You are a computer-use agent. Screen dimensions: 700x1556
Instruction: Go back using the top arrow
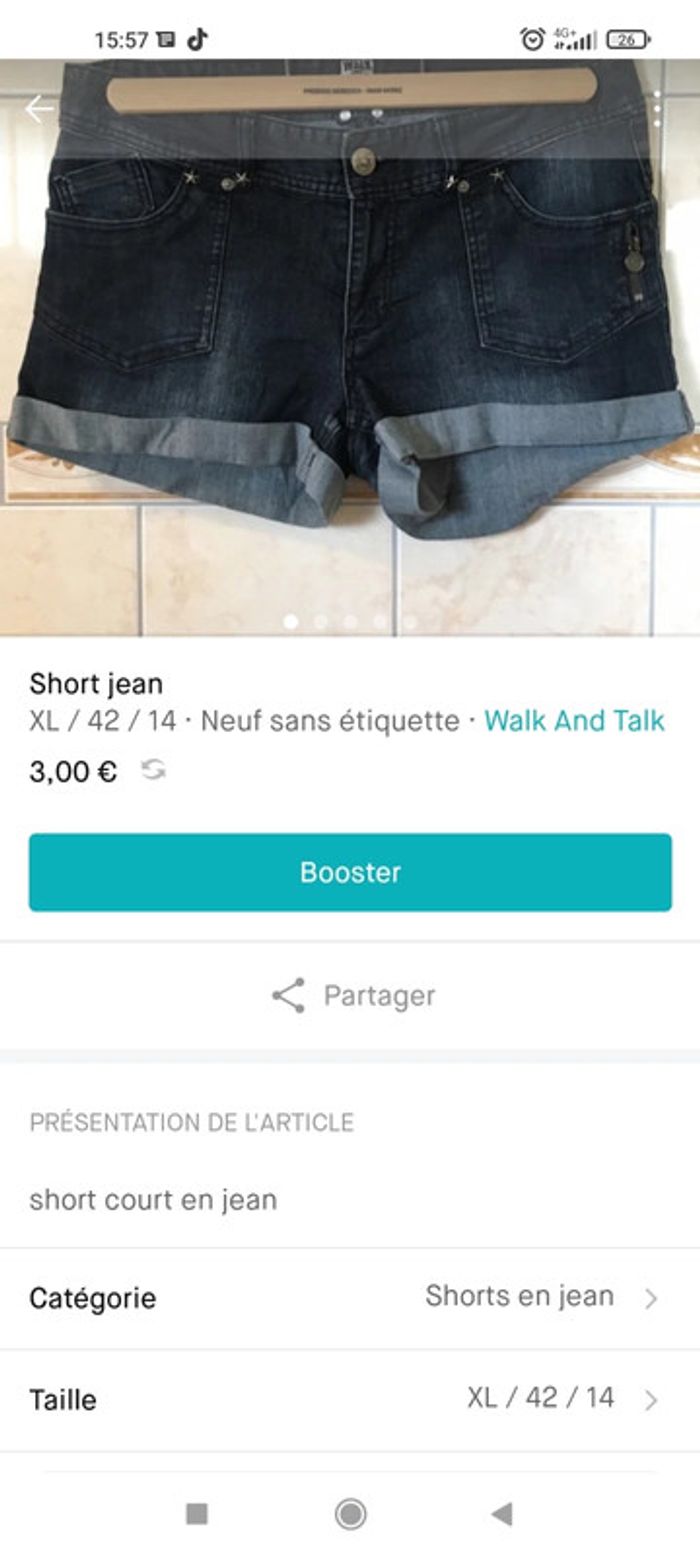(39, 109)
